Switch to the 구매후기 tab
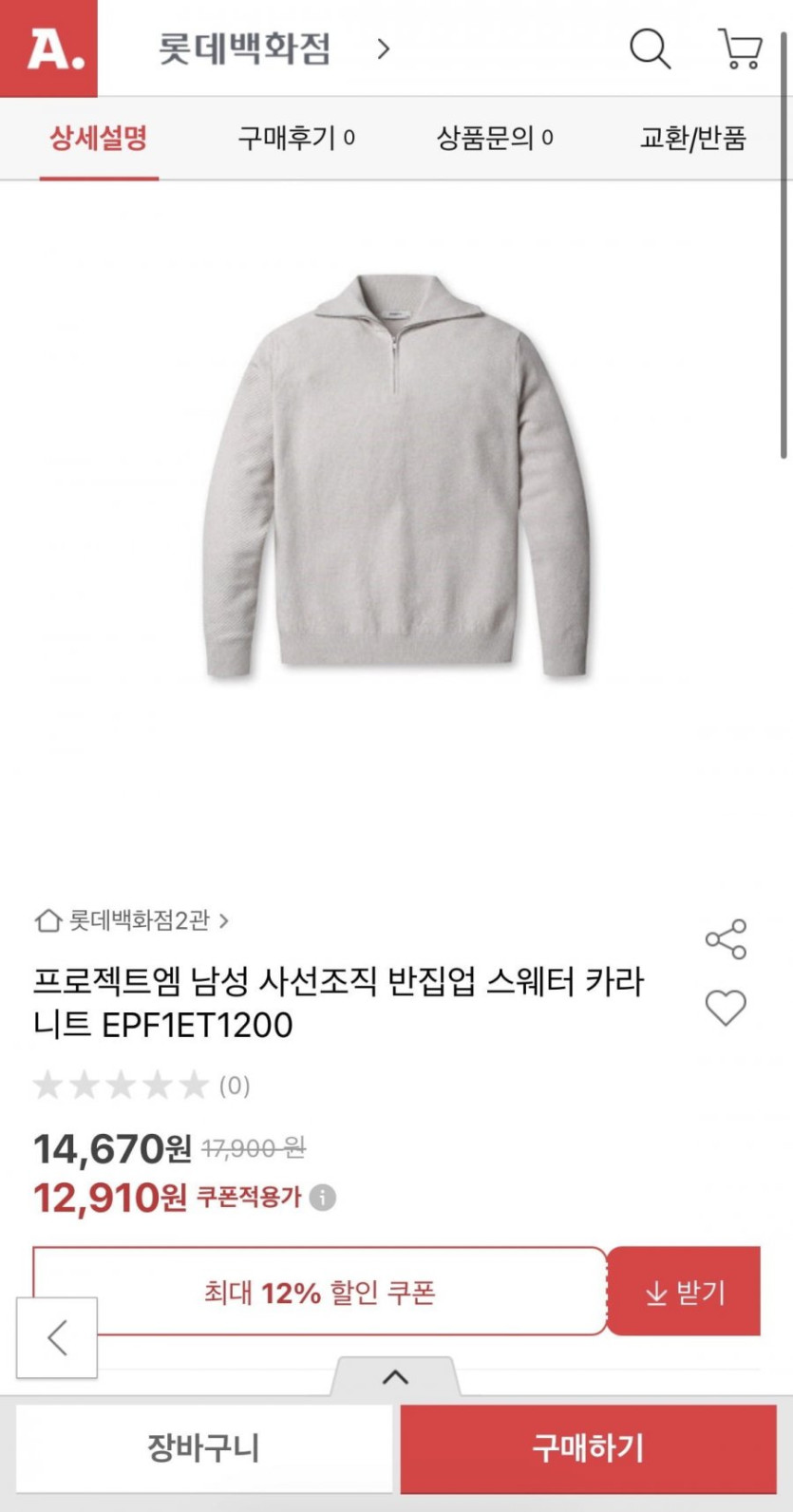 pos(296,139)
